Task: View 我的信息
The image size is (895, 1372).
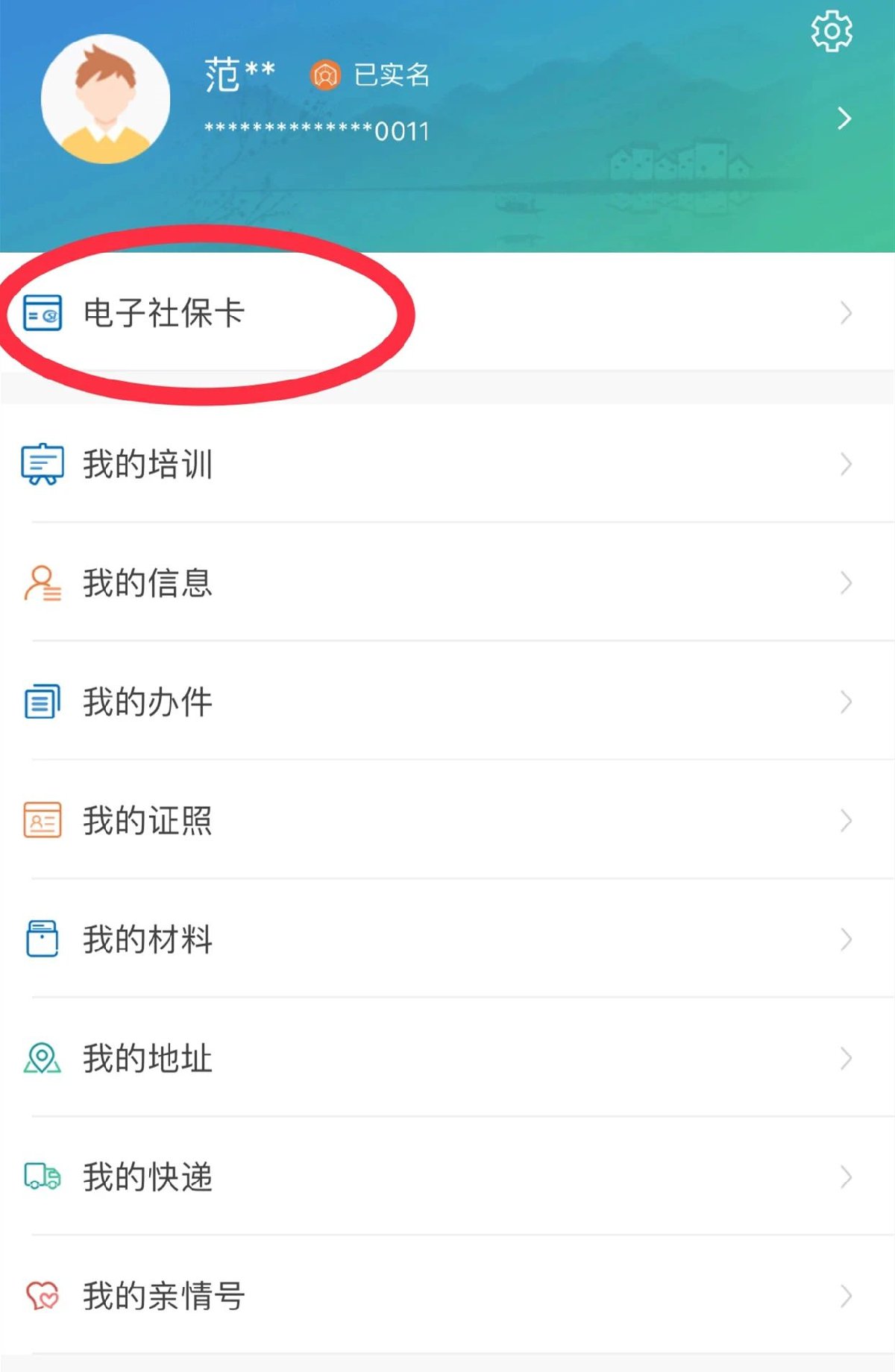Action: 148,583
